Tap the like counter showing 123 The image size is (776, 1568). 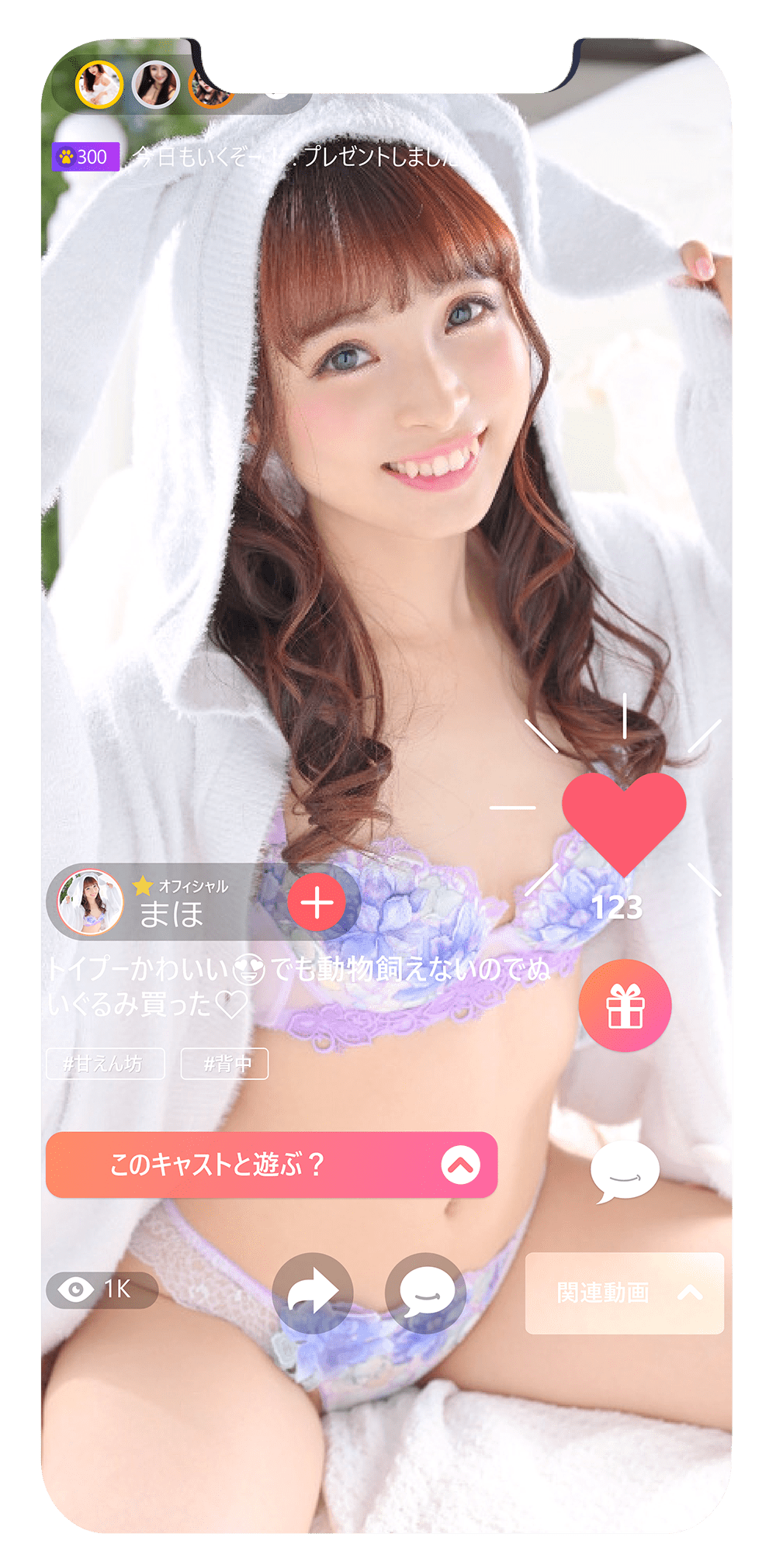click(618, 905)
